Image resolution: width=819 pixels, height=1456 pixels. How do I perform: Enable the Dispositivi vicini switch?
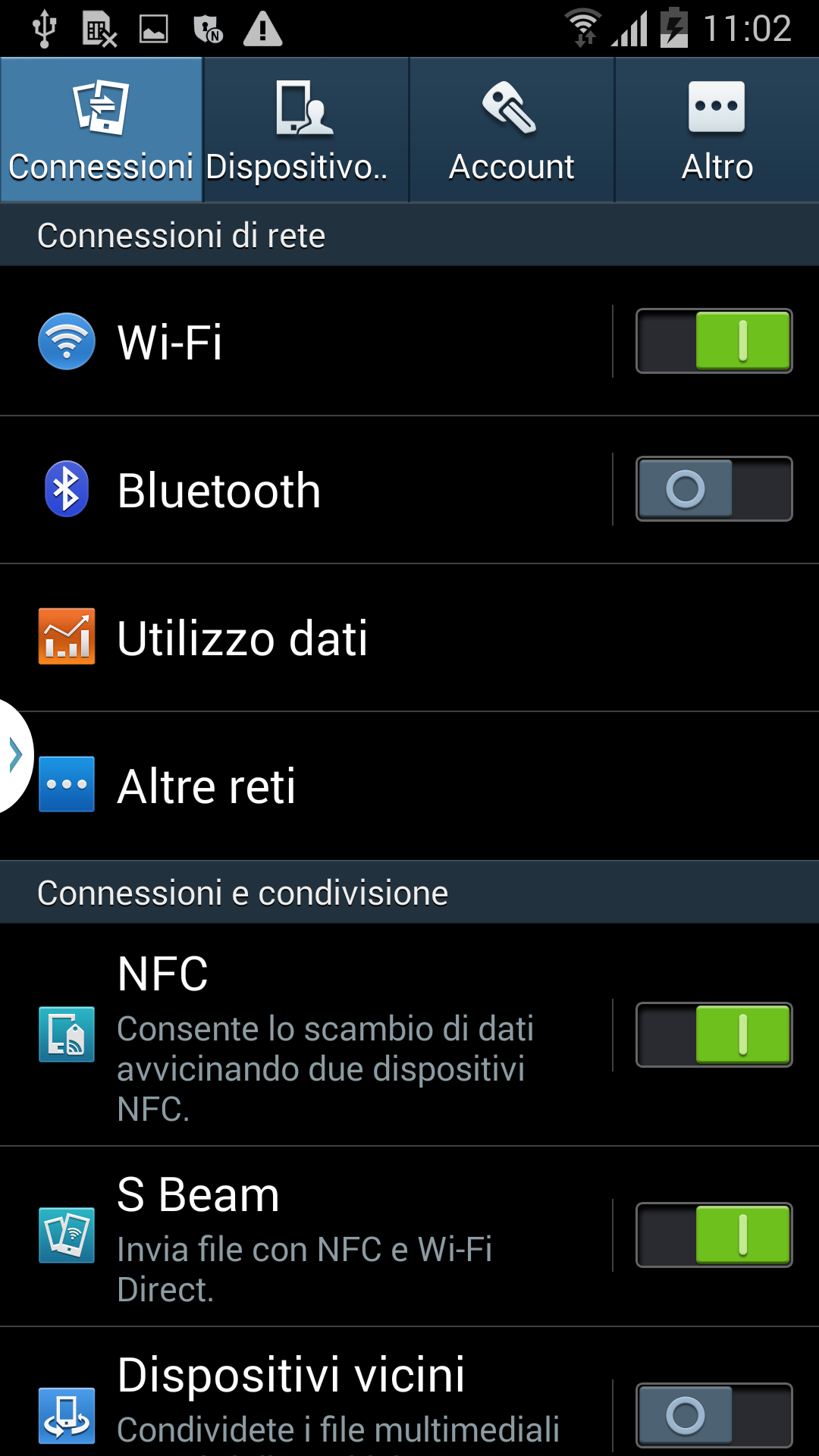pyautogui.click(x=714, y=1416)
